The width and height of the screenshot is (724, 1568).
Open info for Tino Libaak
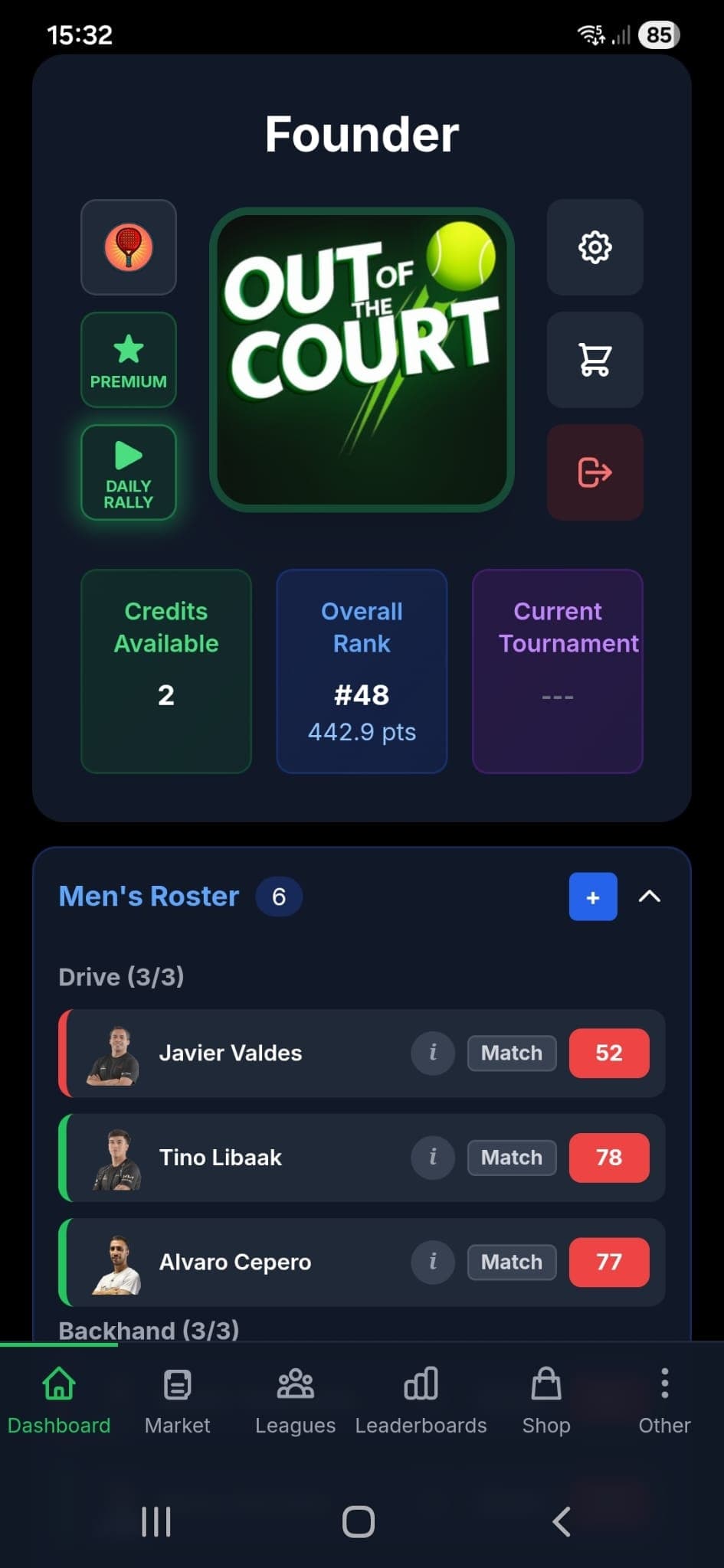(433, 1158)
